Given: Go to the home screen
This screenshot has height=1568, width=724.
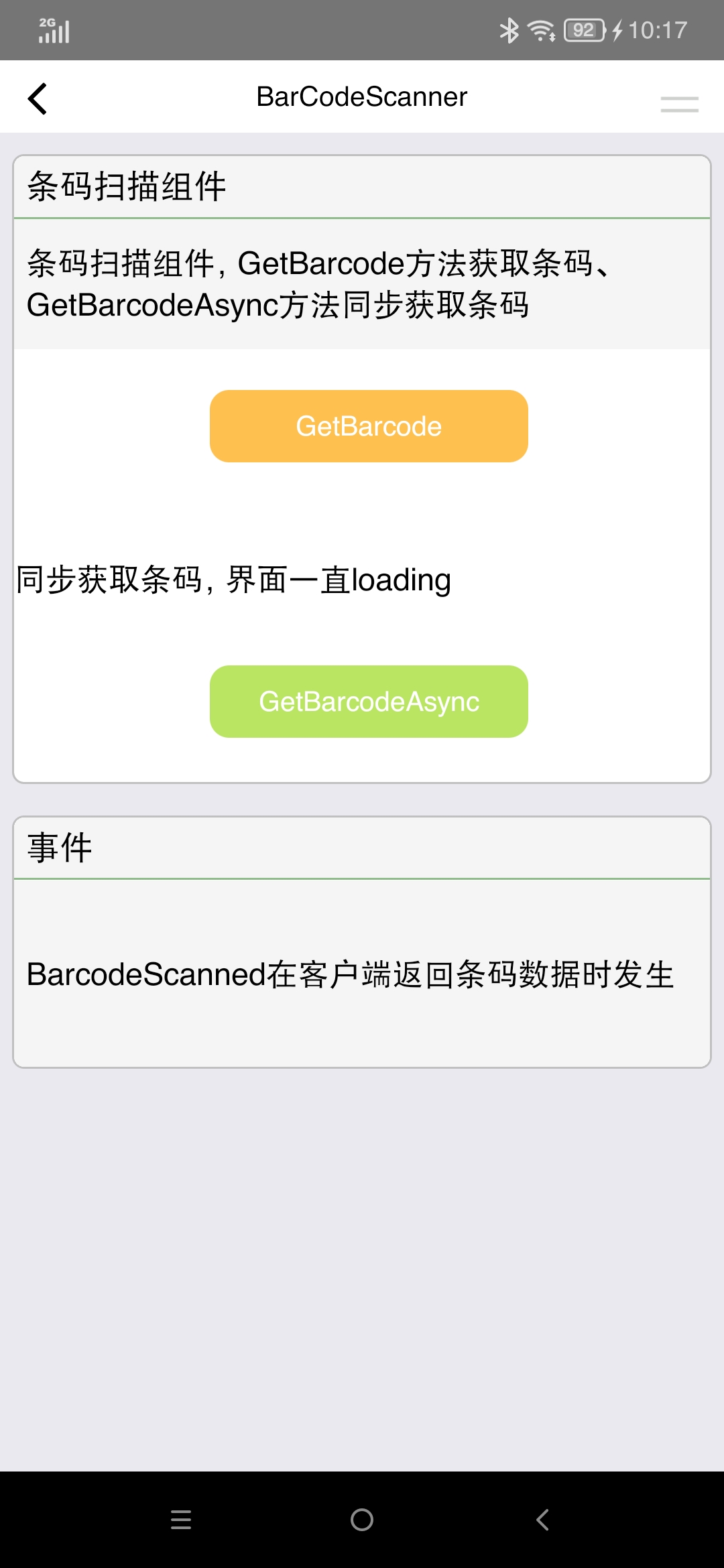Looking at the screenshot, I should pos(362,1520).
